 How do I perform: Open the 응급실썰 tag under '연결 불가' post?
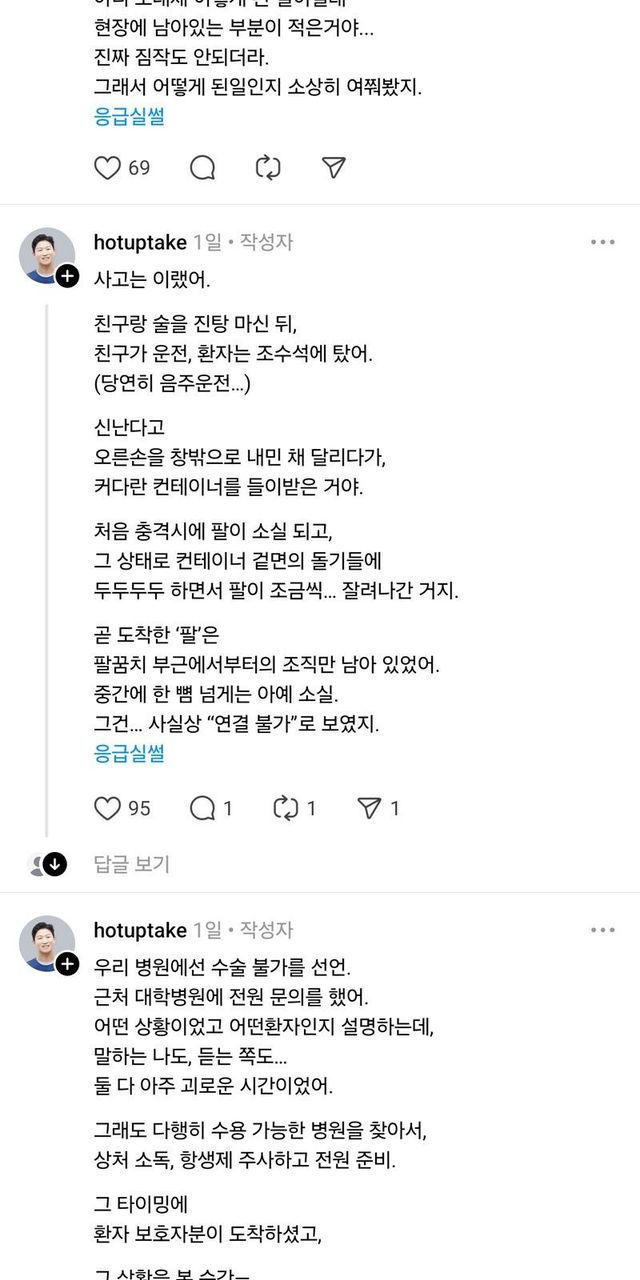[x=129, y=754]
